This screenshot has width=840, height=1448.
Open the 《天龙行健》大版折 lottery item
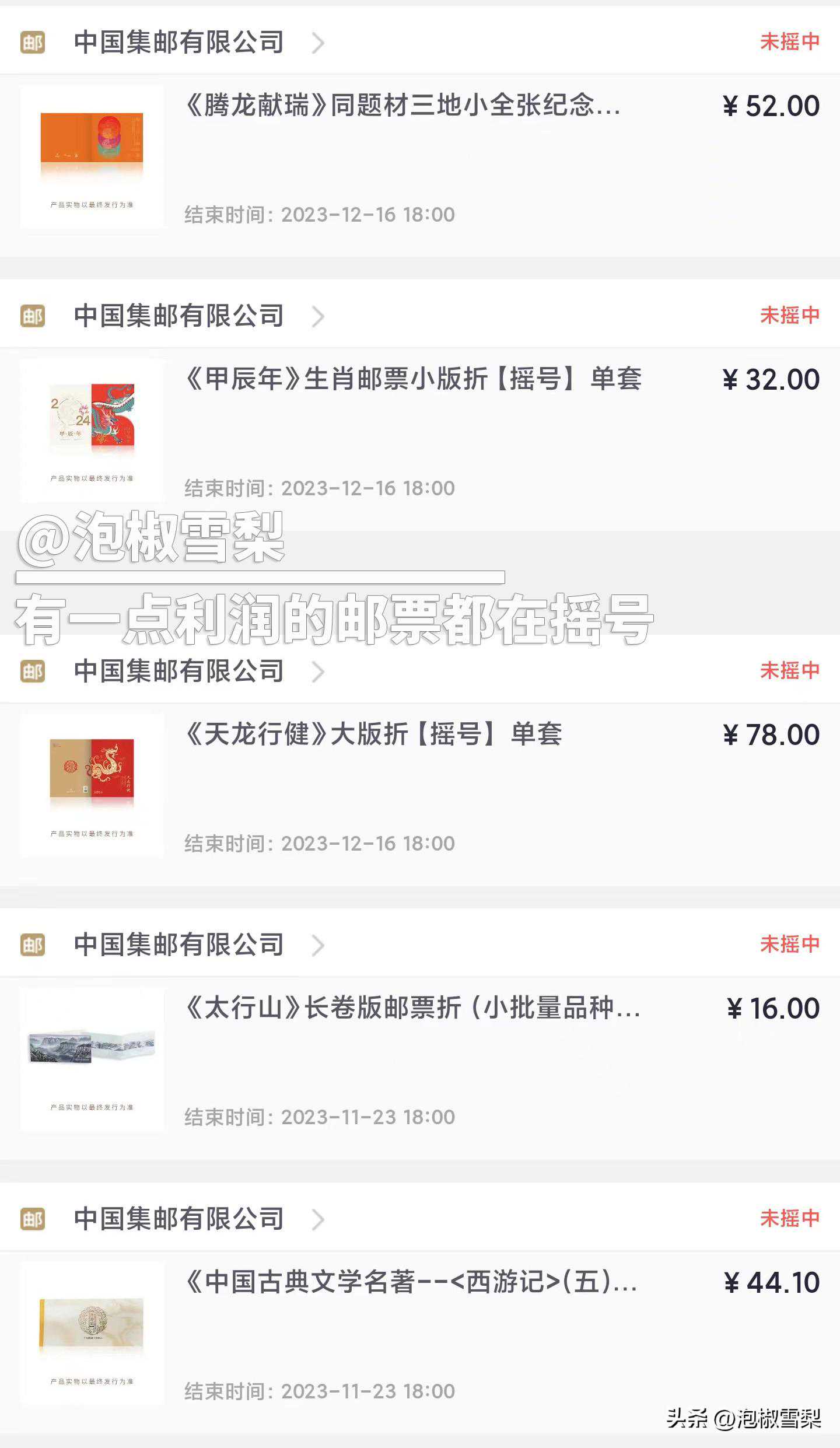pyautogui.click(x=373, y=735)
